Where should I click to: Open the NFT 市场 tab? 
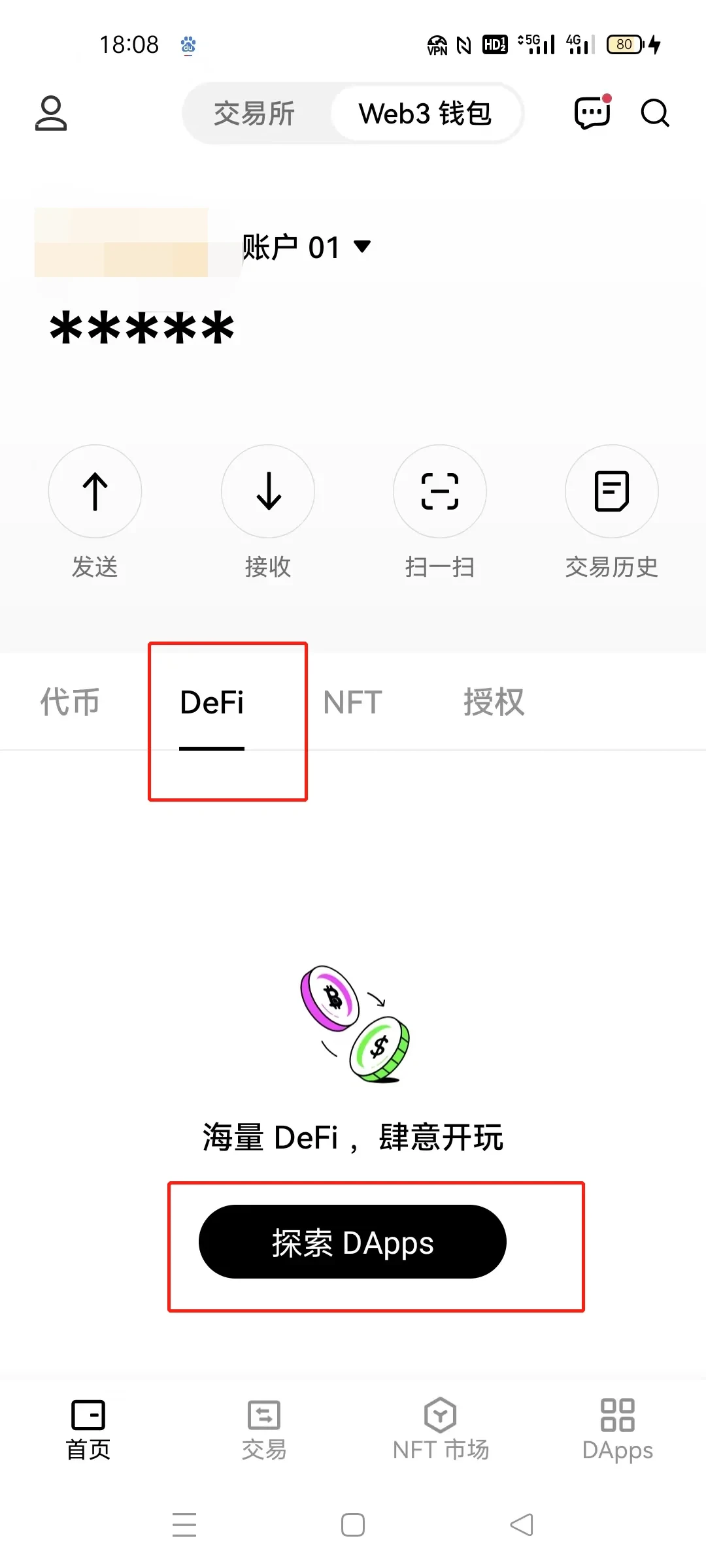point(441,1429)
